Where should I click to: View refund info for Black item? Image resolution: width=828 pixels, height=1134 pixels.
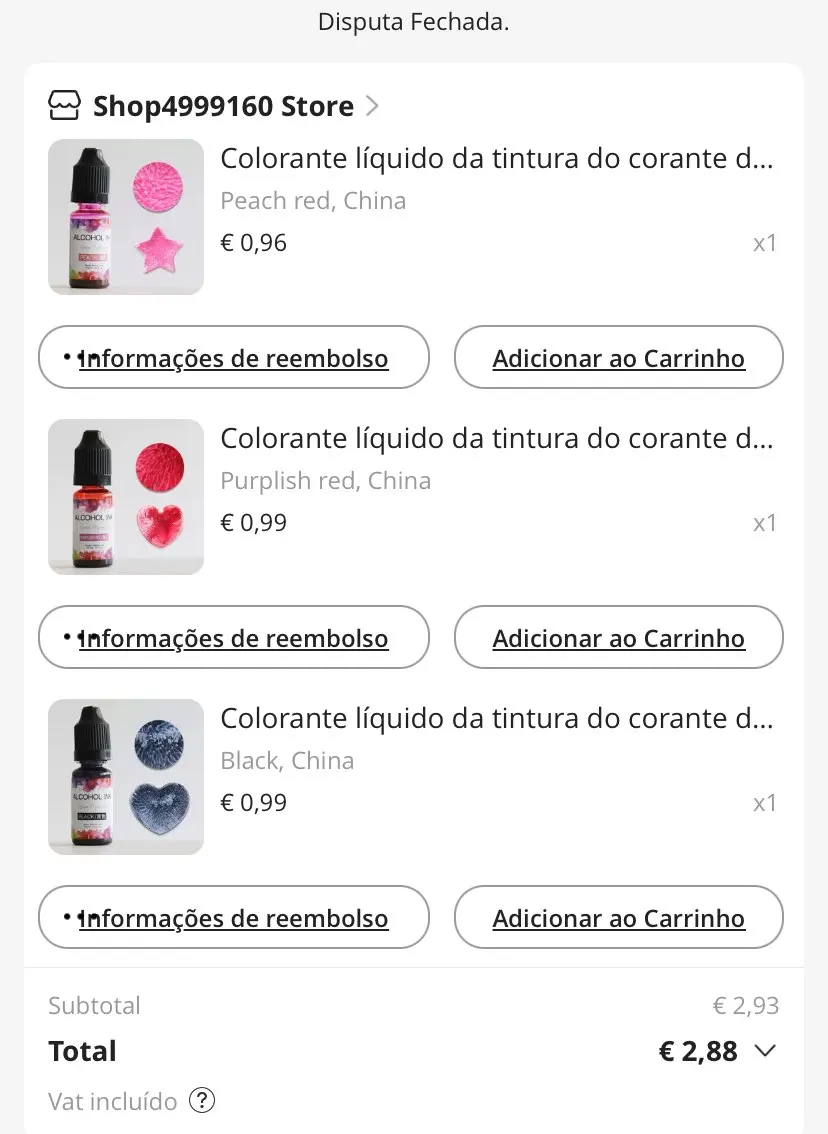(x=234, y=917)
